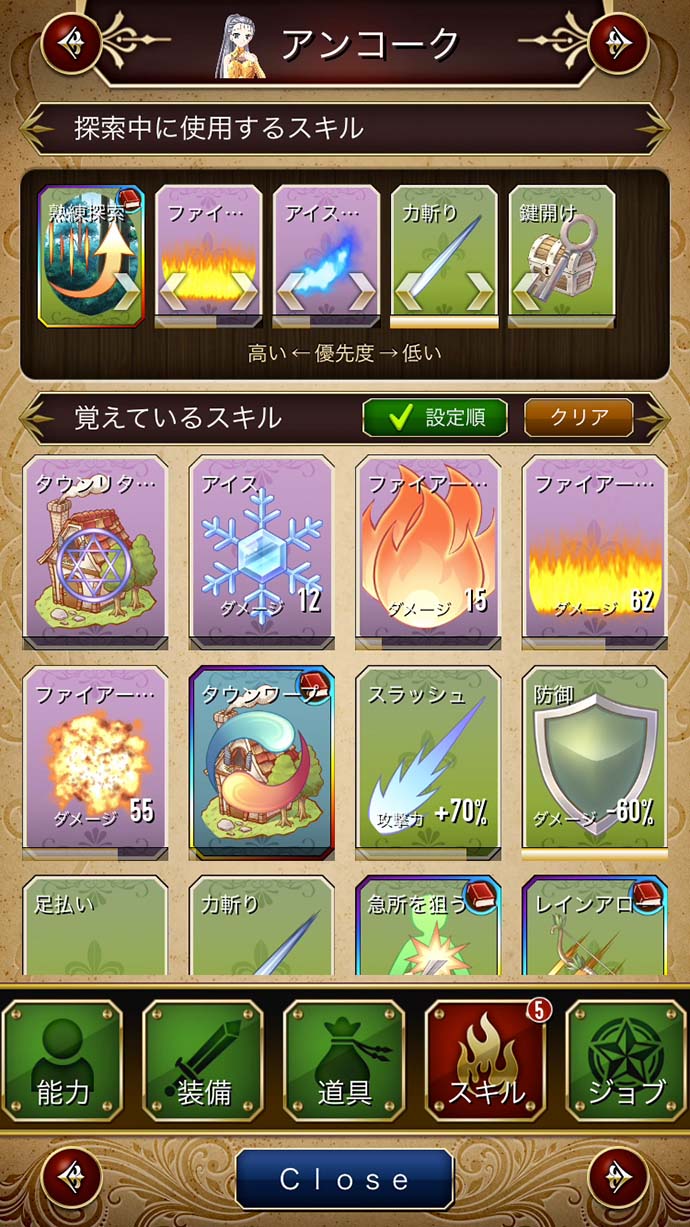Viewport: 690px width, 1227px height.
Task: Choose the fire skill with damage 62
Action: pos(594,552)
